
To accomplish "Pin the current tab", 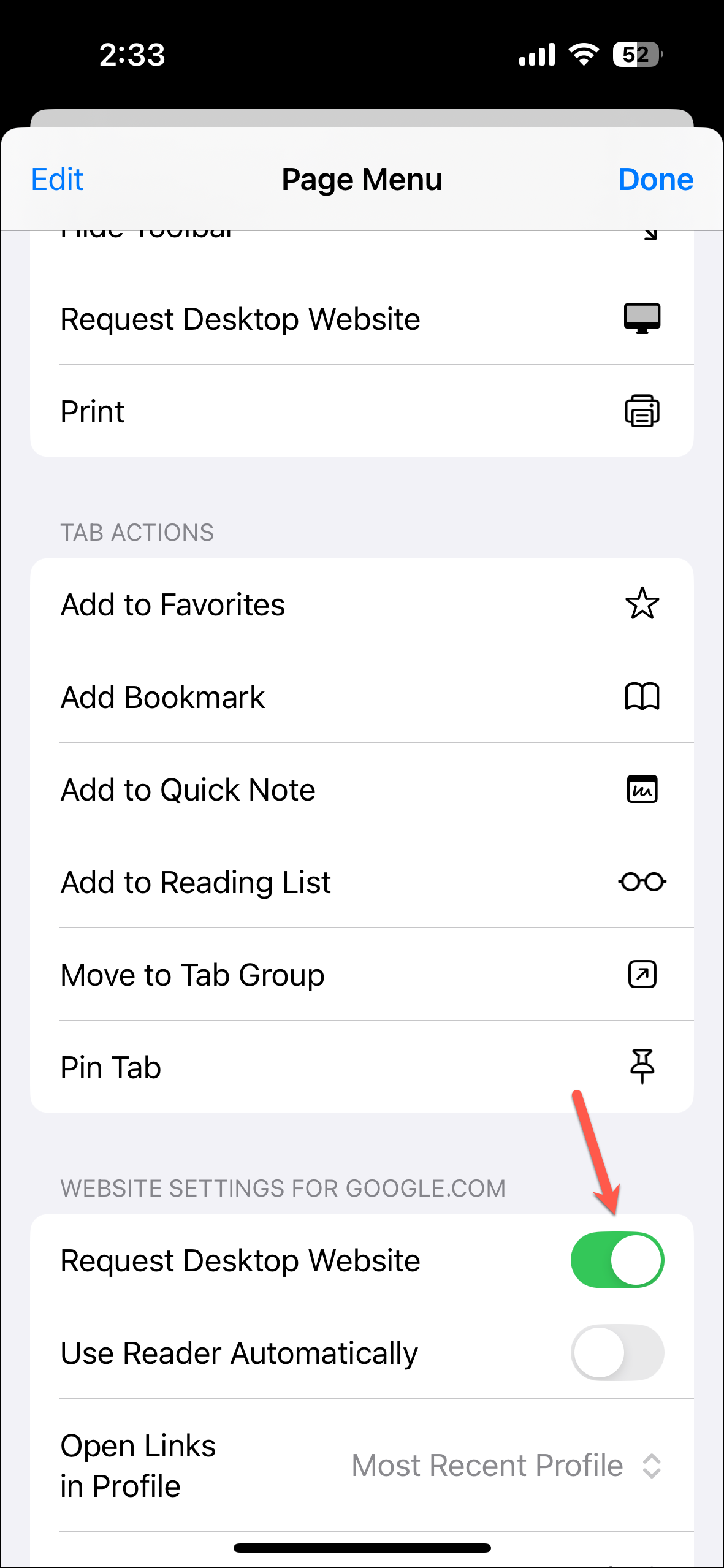I will pyautogui.click(x=362, y=1067).
